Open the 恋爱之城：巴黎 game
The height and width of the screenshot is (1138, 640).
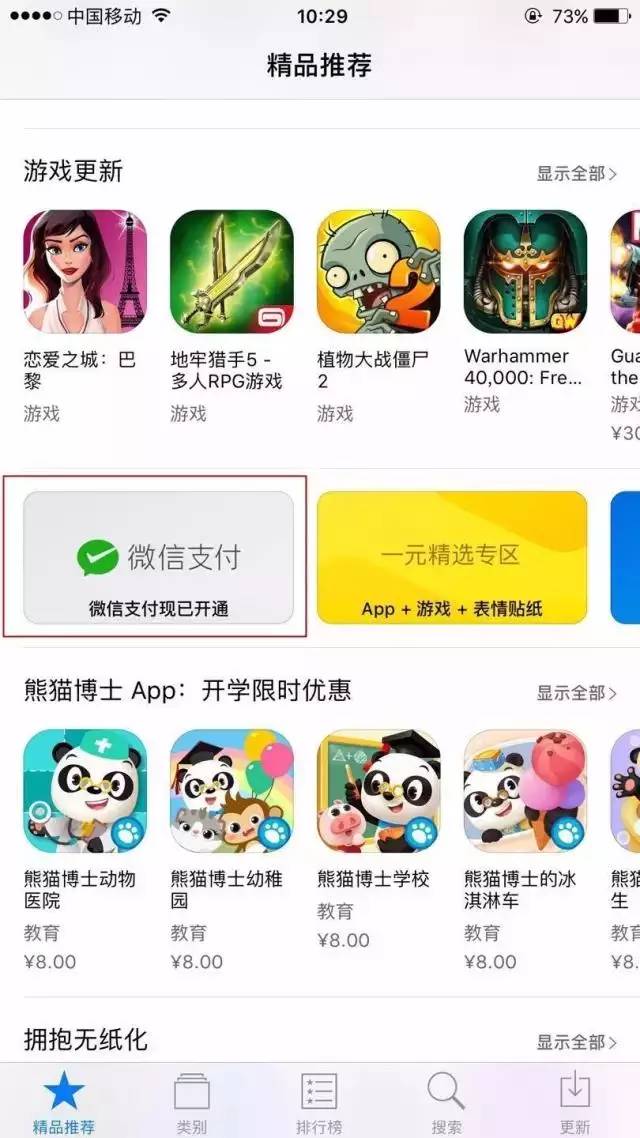(x=85, y=271)
